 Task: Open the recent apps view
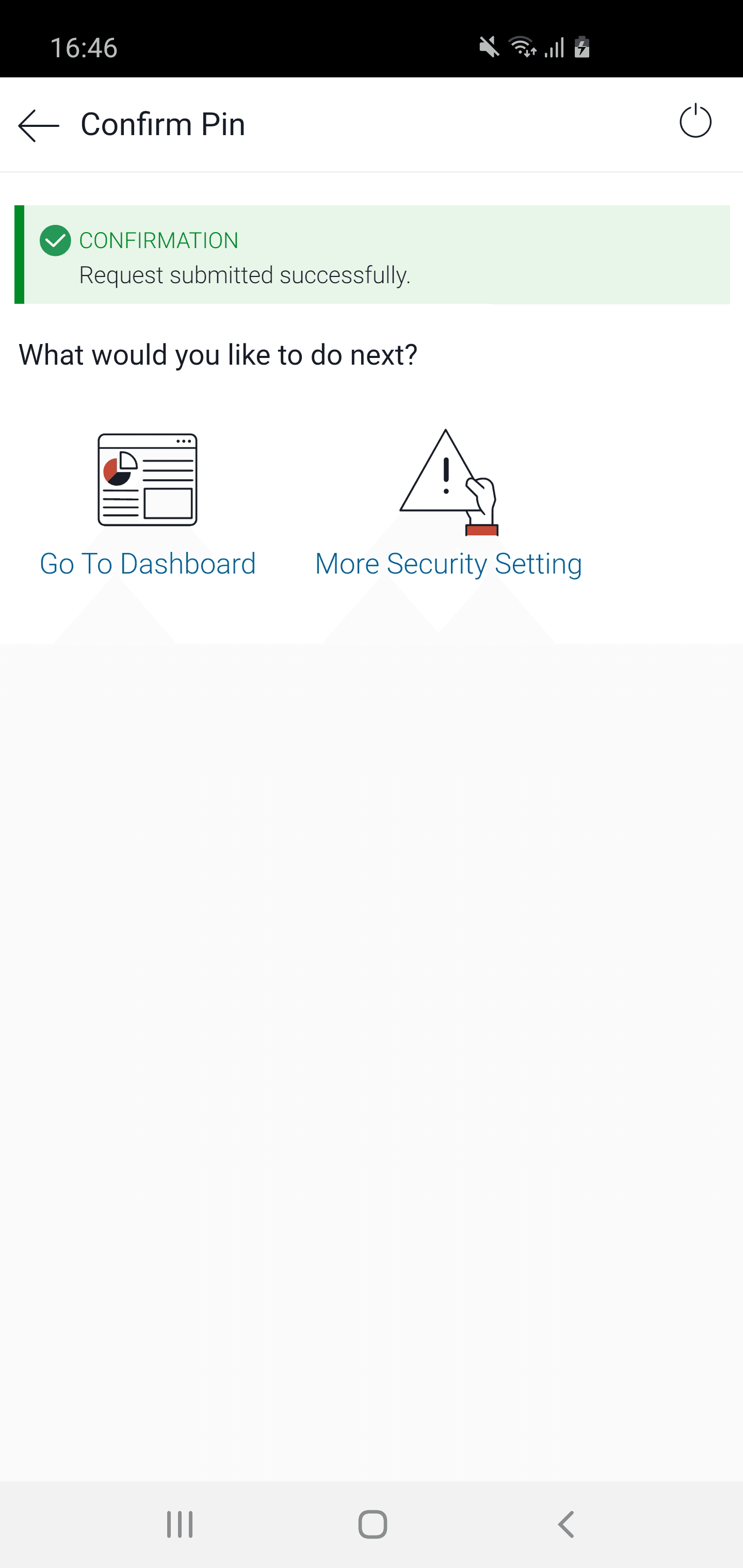(180, 1525)
